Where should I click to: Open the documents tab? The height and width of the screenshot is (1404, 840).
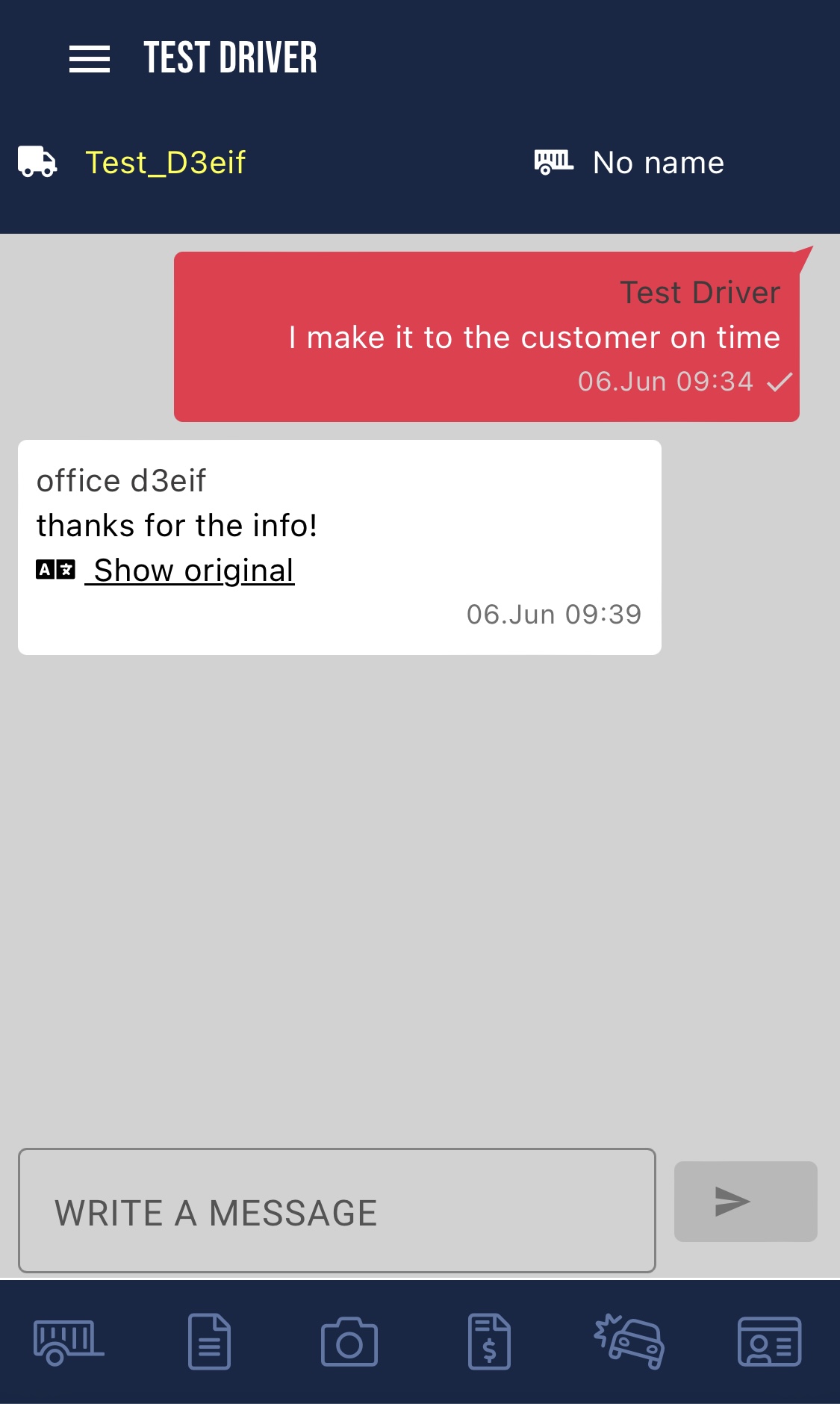pos(209,1342)
